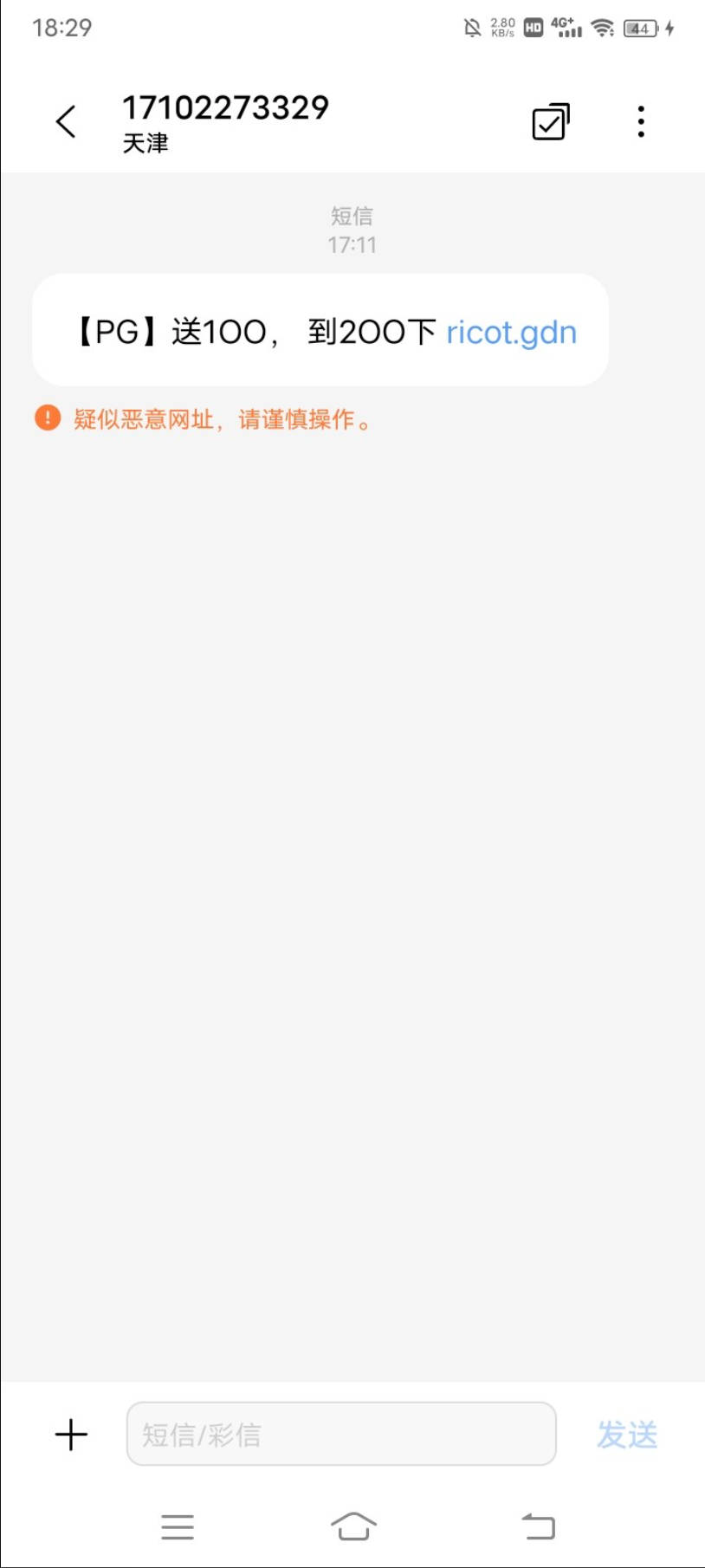
Task: Open the three-dot overflow menu
Action: [x=641, y=121]
